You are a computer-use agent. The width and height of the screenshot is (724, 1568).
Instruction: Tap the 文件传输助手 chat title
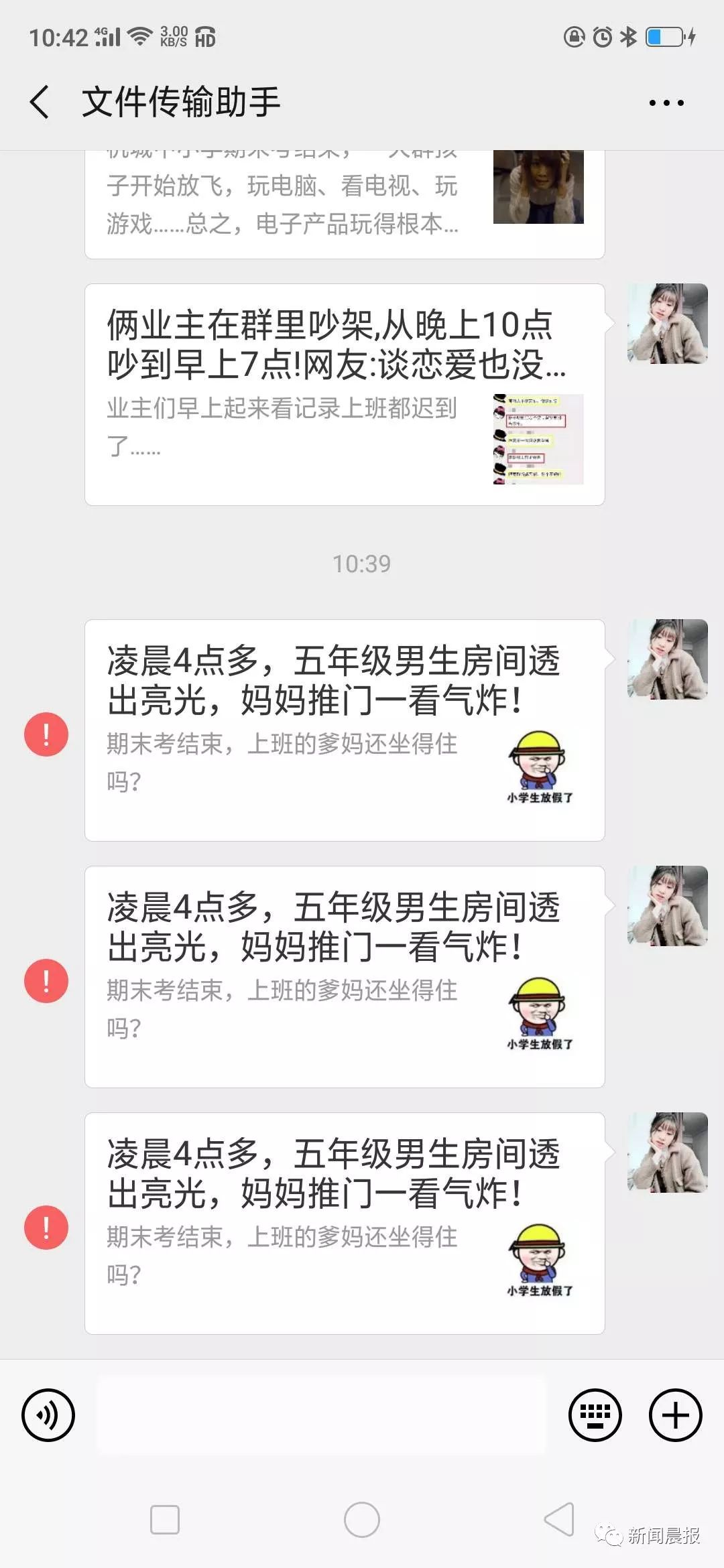[x=181, y=102]
